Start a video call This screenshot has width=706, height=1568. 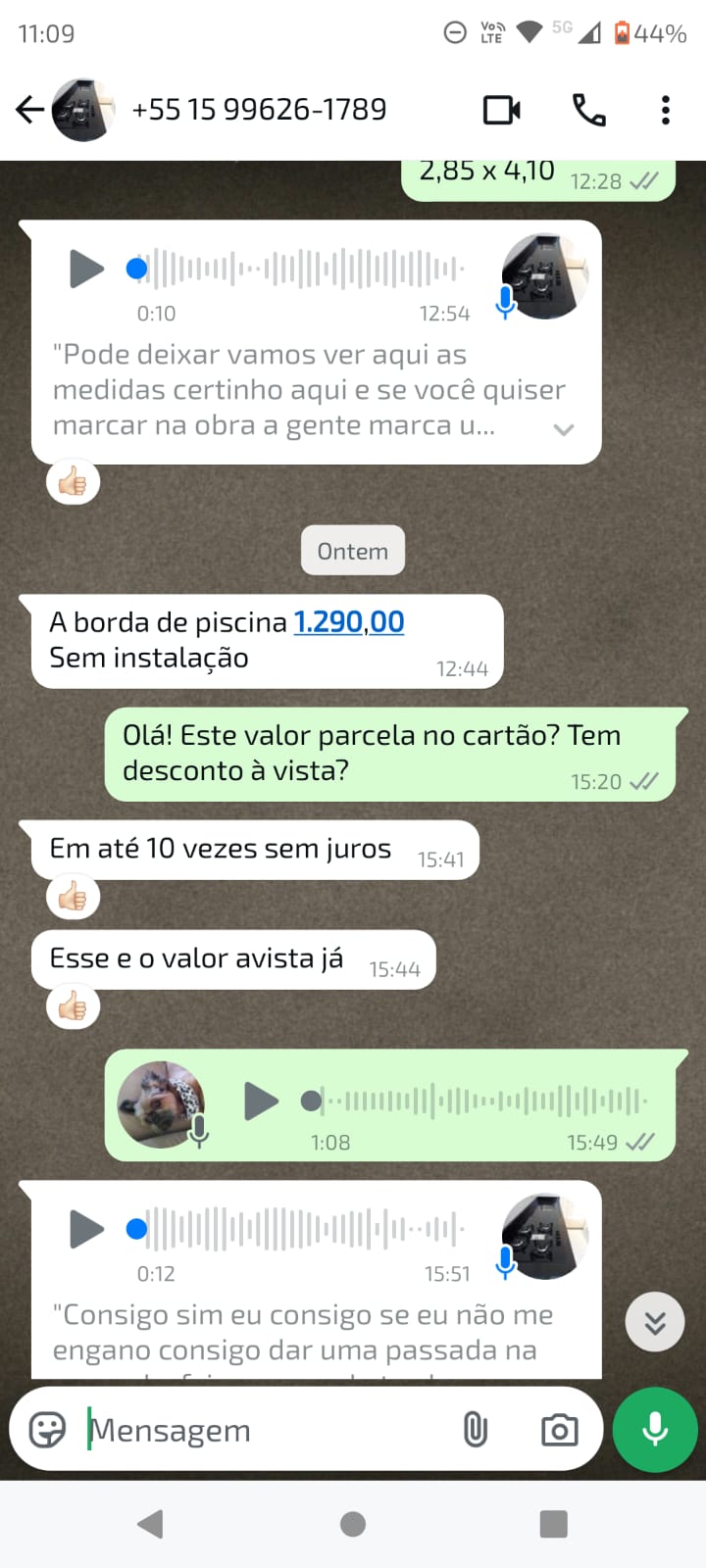click(502, 110)
